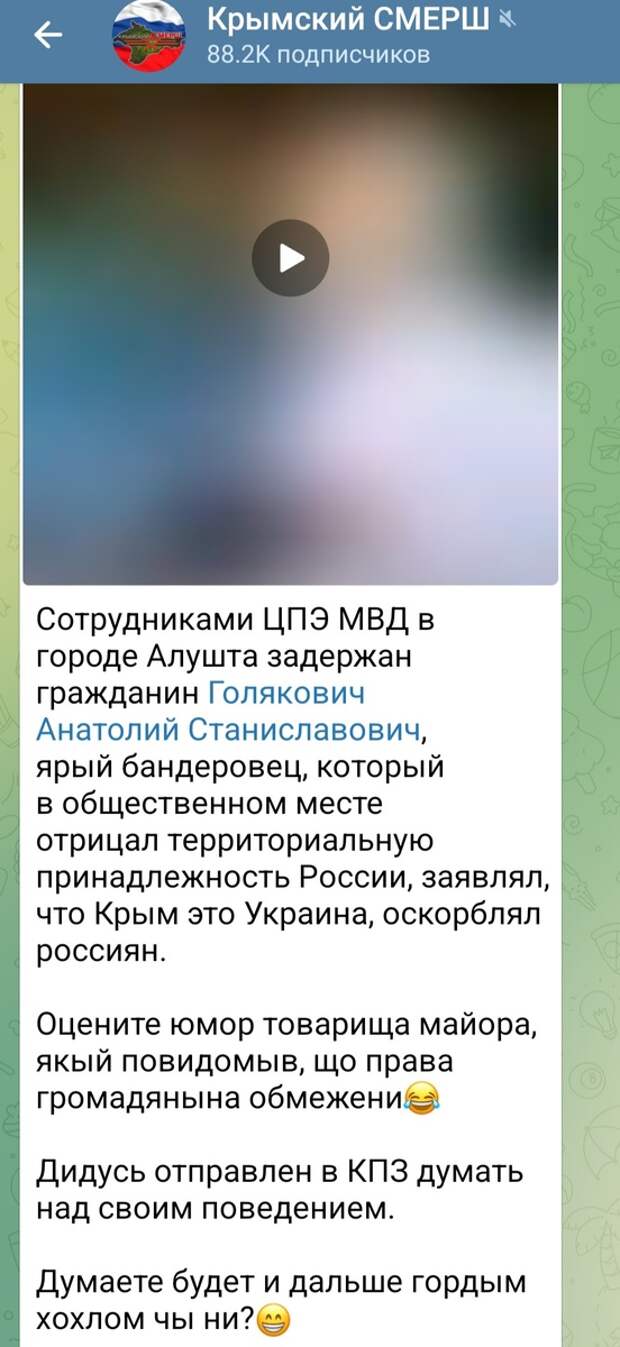Go back using the arrow icon
The image size is (620, 1347).
point(47,36)
